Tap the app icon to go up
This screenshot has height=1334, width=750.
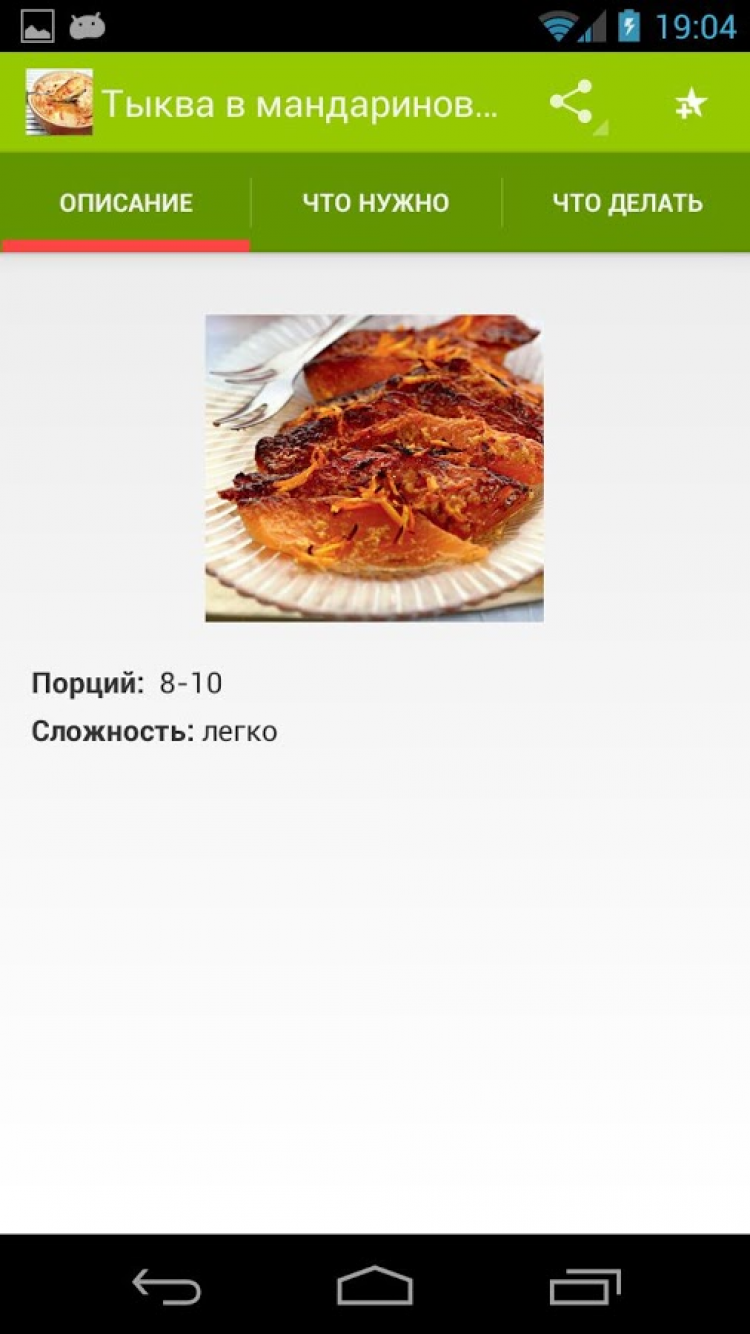pos(58,102)
